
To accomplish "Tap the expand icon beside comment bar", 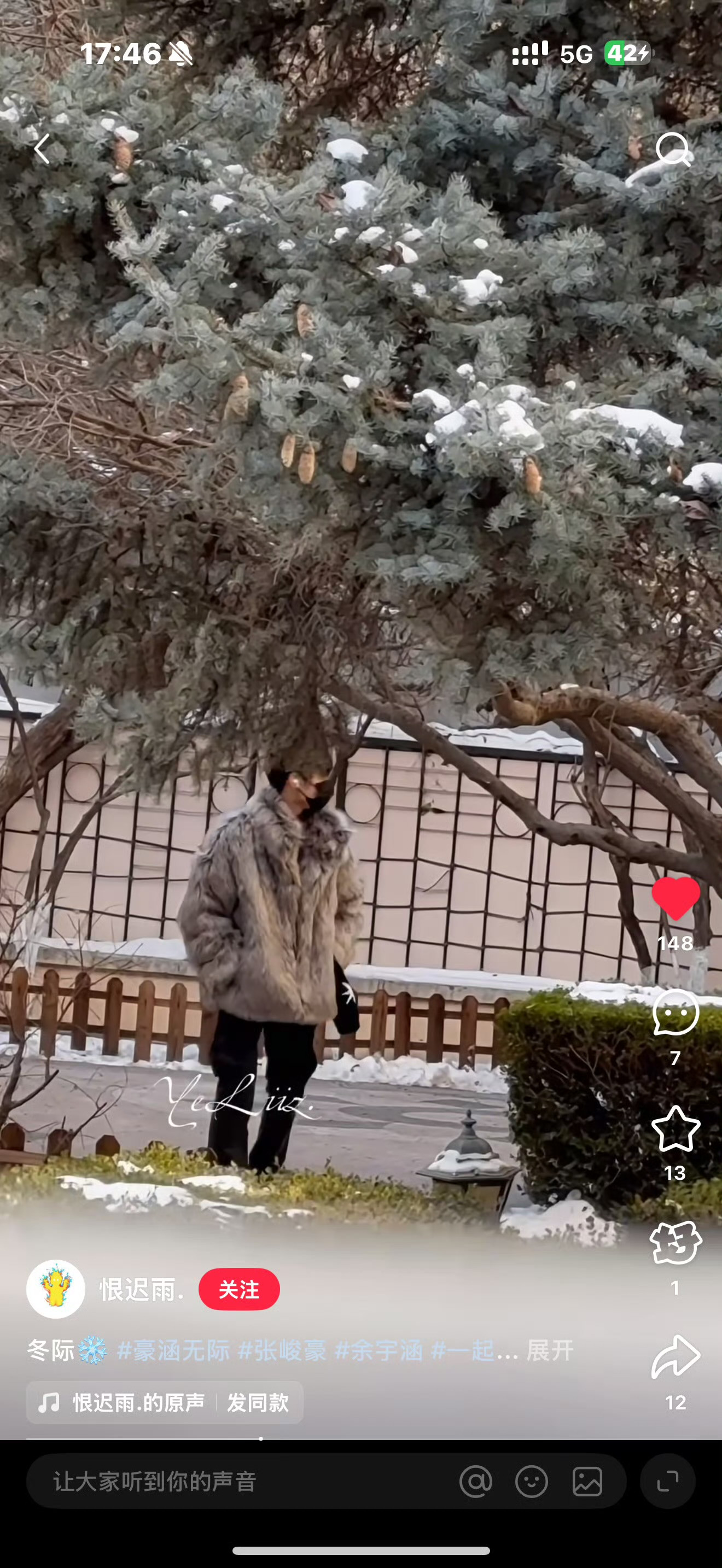I will tap(667, 1482).
